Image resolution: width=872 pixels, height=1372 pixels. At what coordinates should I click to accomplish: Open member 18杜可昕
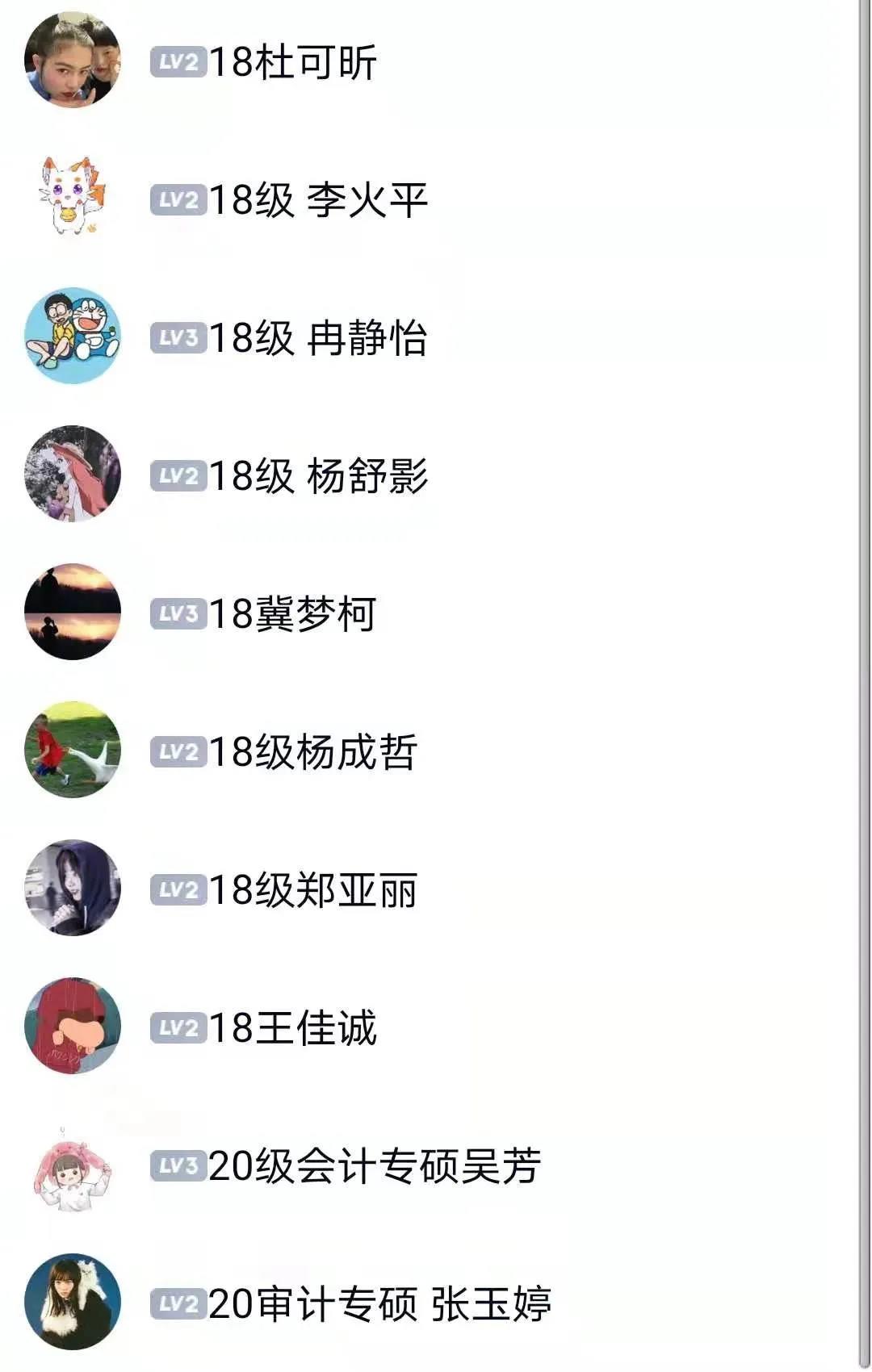point(292,62)
